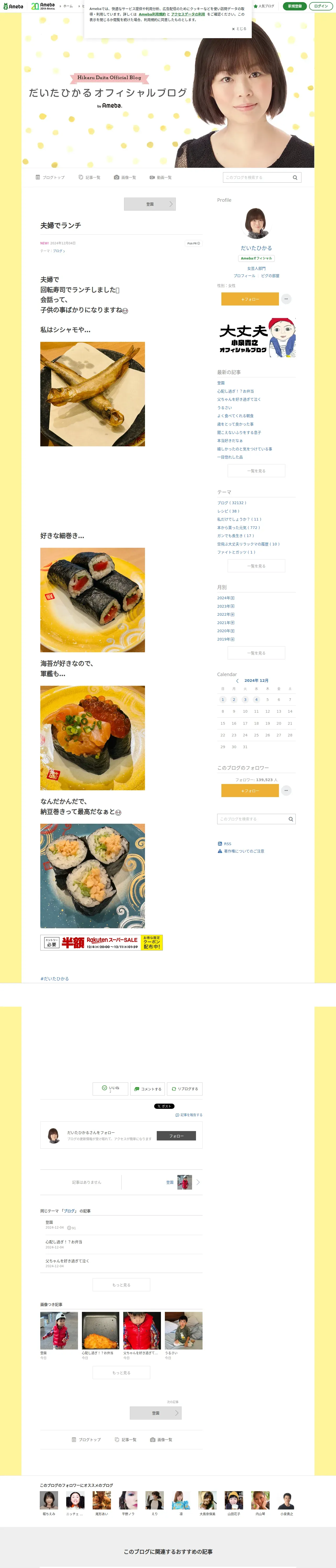Open コメントする to comment
Viewport: 336px width, 1568px height.
click(x=148, y=1088)
